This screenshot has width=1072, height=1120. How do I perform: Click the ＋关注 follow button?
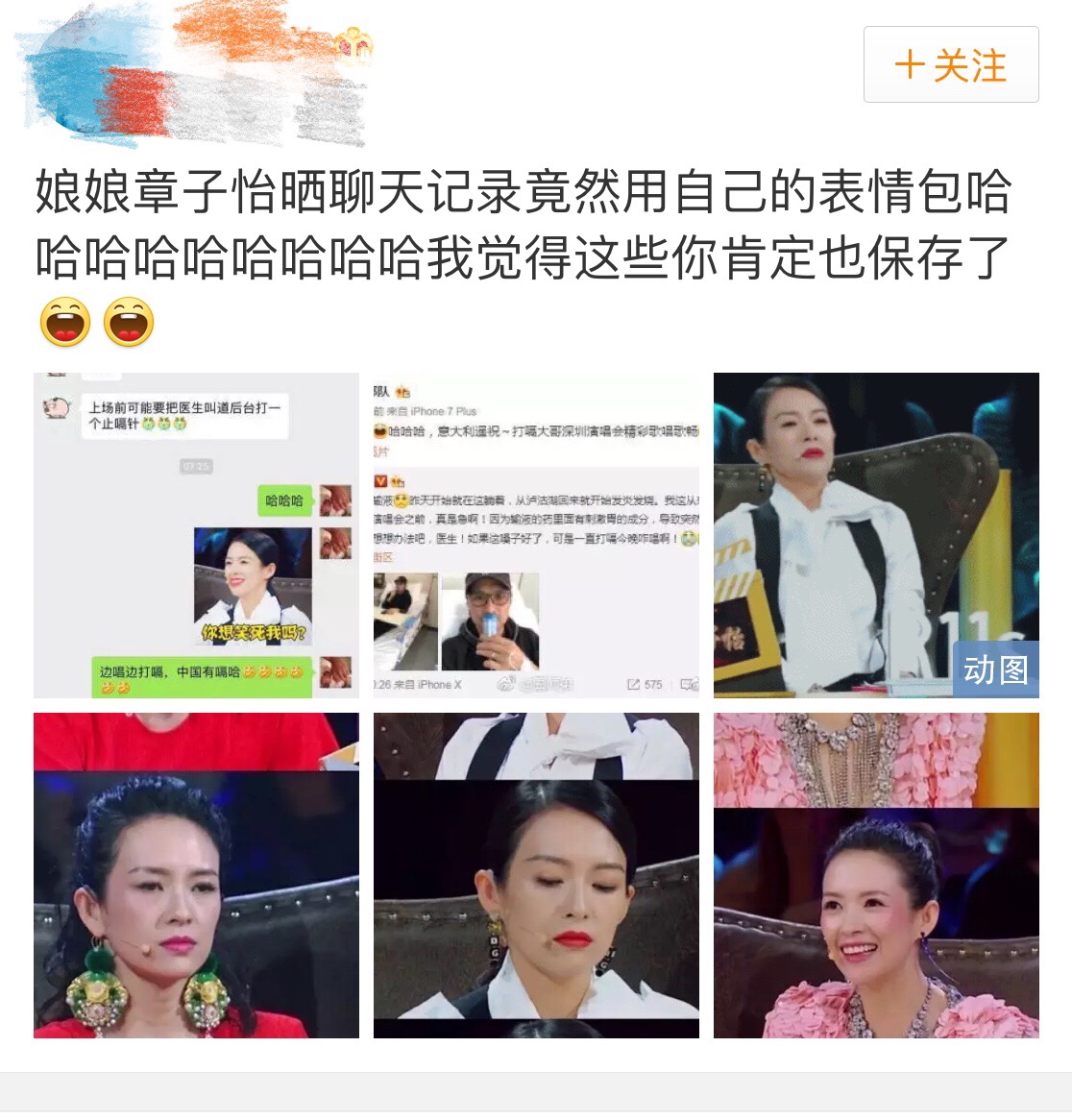click(950, 65)
